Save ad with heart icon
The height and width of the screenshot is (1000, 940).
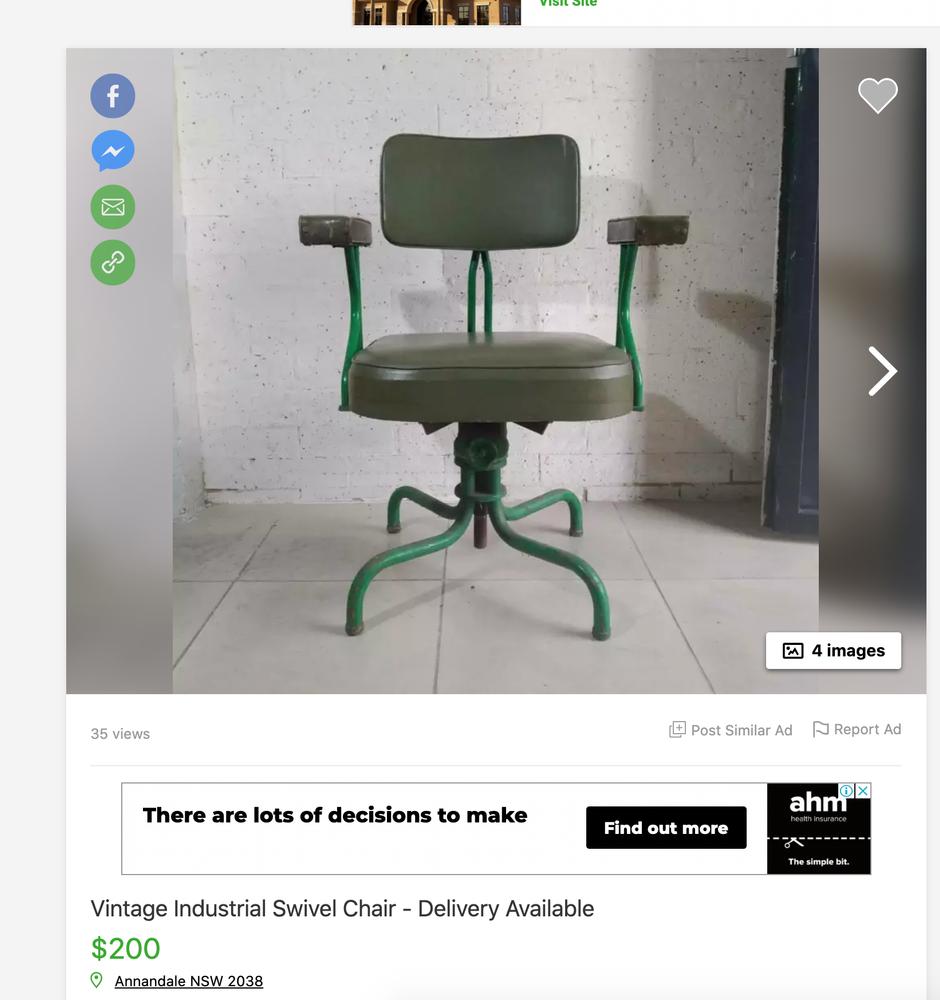click(x=877, y=96)
